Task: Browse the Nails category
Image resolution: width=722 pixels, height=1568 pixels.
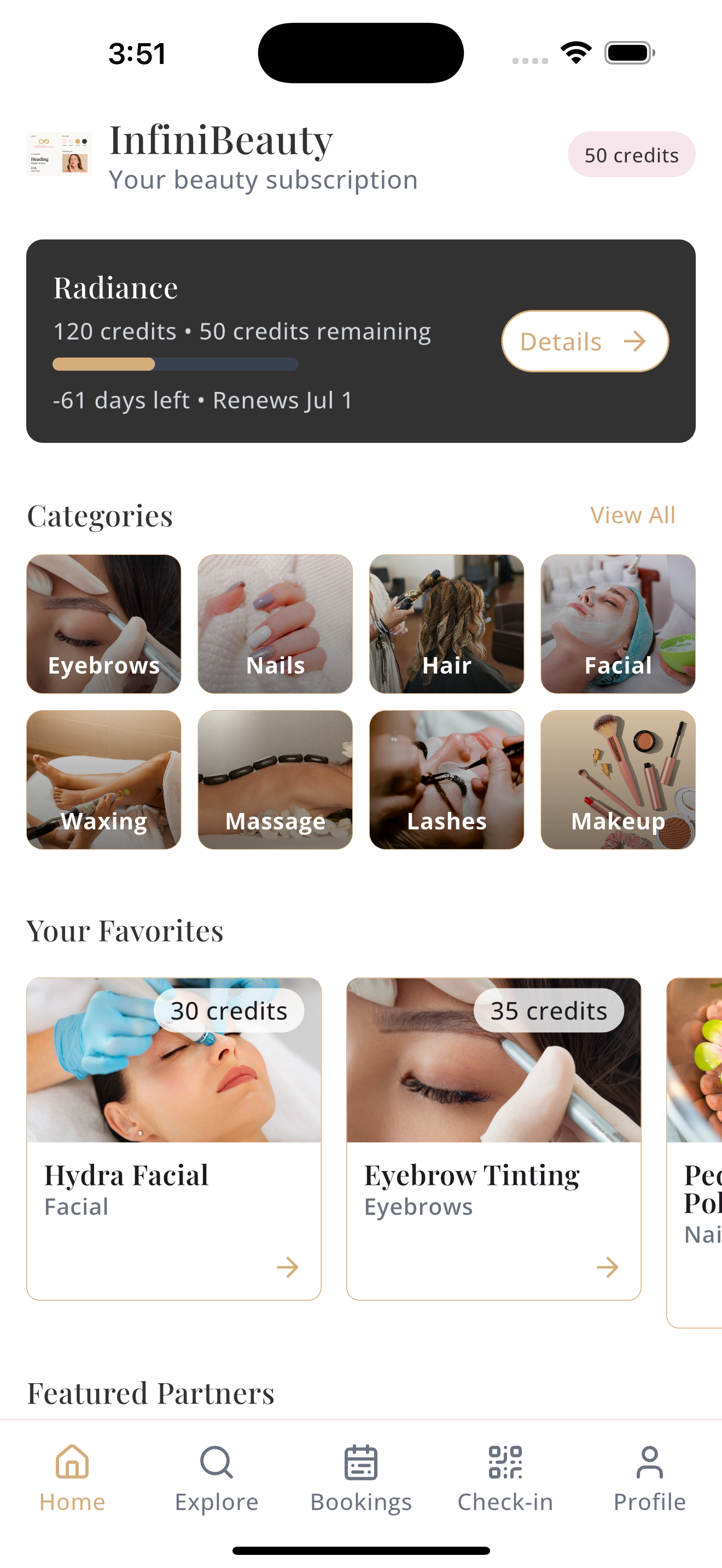Action: click(275, 624)
